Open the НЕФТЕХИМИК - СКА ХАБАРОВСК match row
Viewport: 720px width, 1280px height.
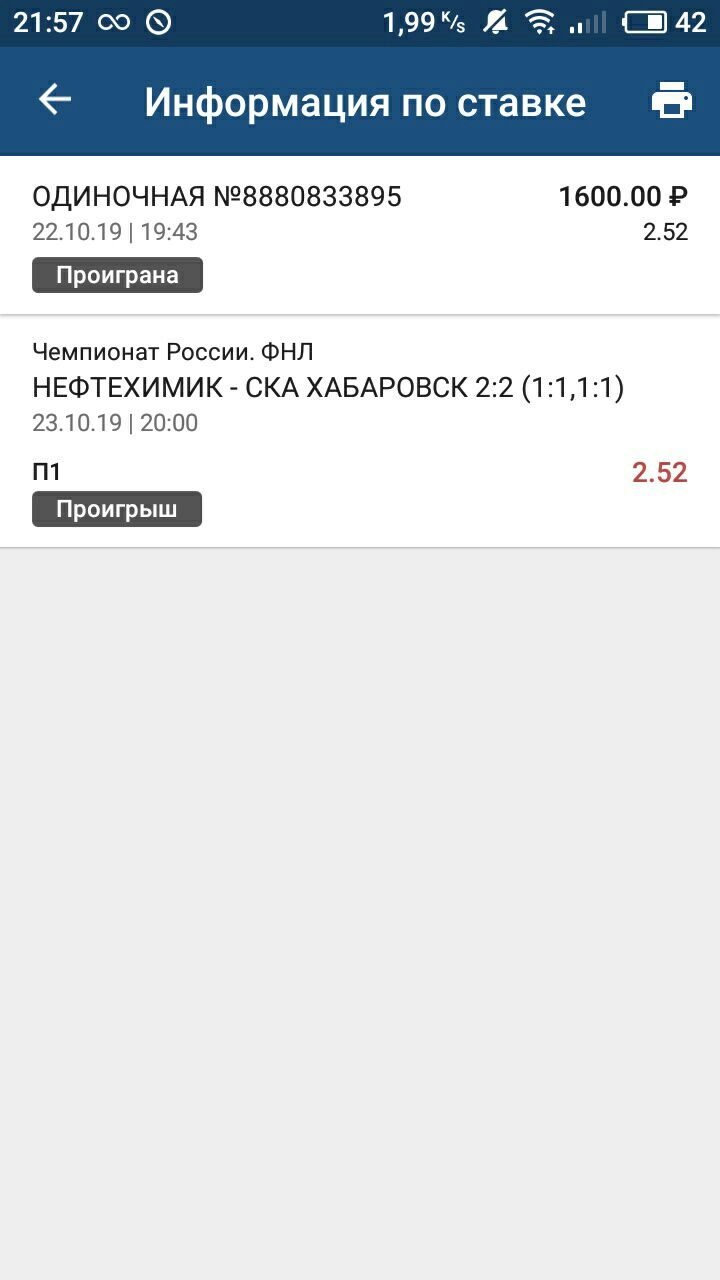tap(360, 432)
